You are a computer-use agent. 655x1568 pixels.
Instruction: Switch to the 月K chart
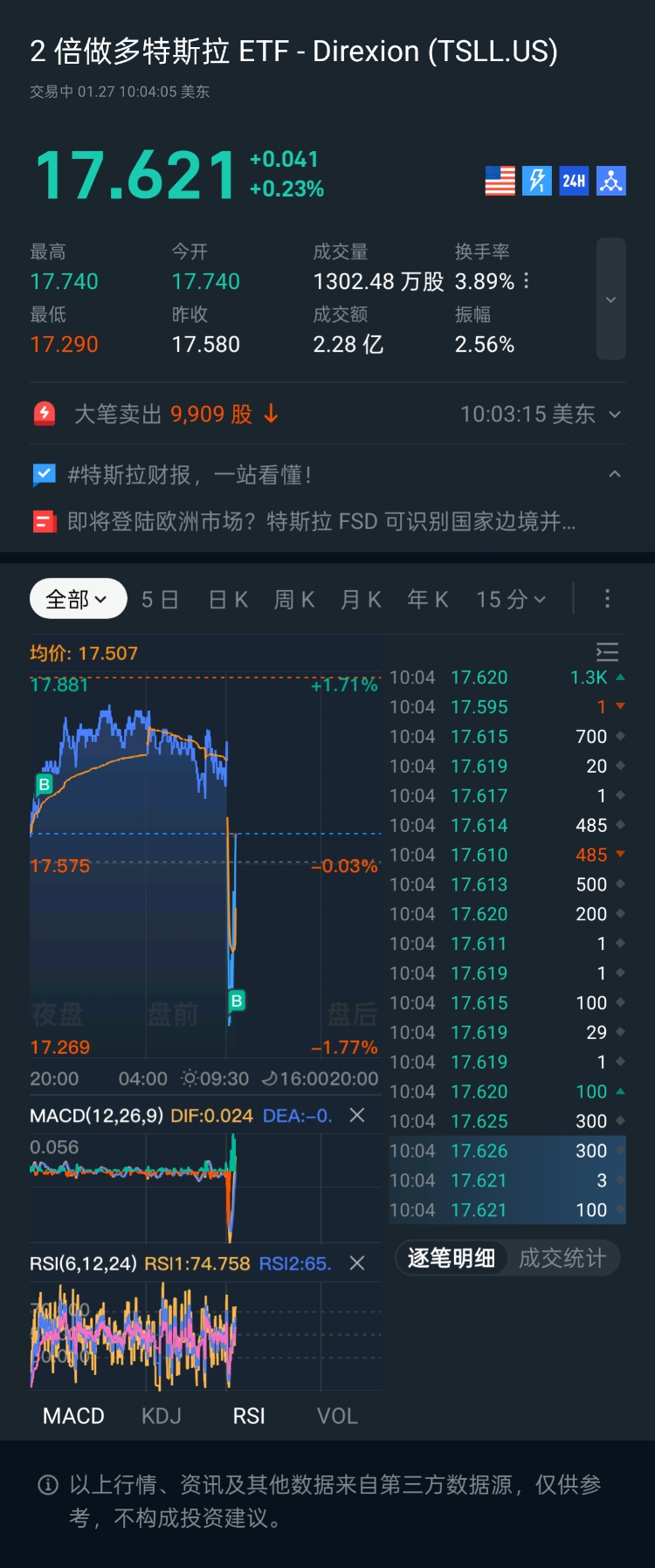pos(361,600)
